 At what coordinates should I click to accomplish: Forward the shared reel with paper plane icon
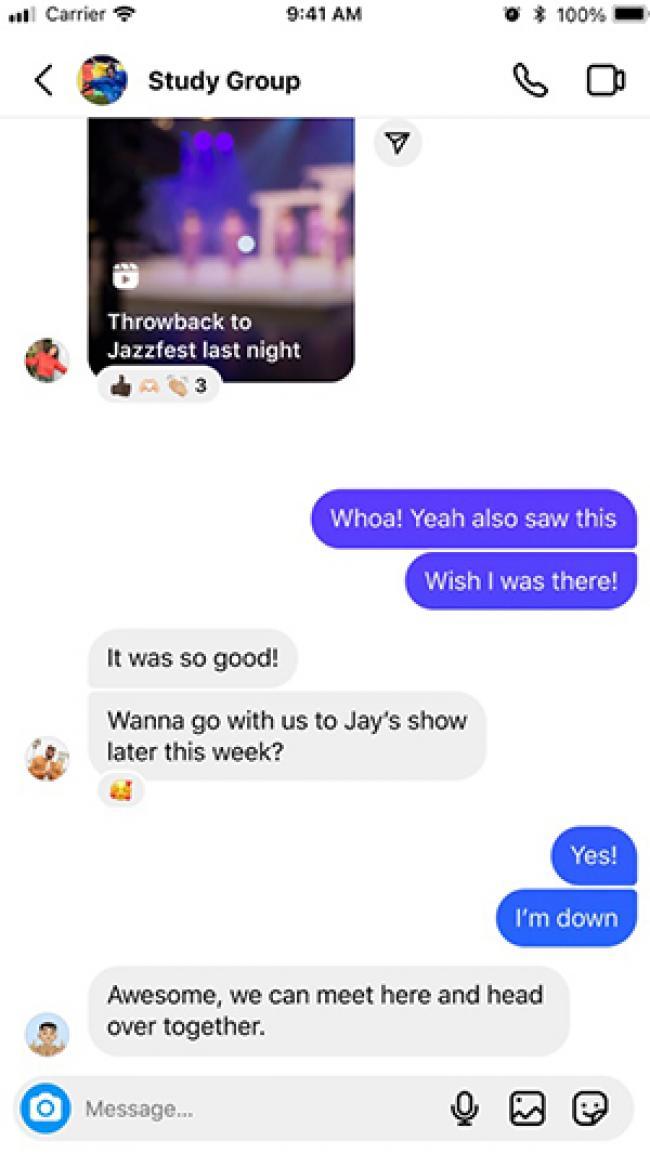(398, 143)
